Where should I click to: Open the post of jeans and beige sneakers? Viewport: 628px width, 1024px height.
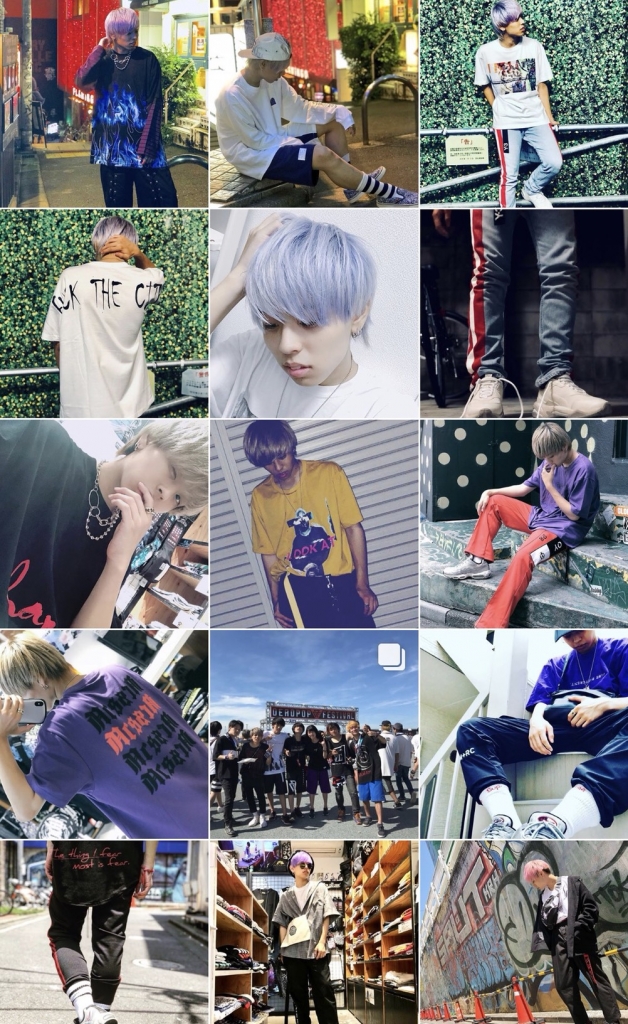coord(523,313)
